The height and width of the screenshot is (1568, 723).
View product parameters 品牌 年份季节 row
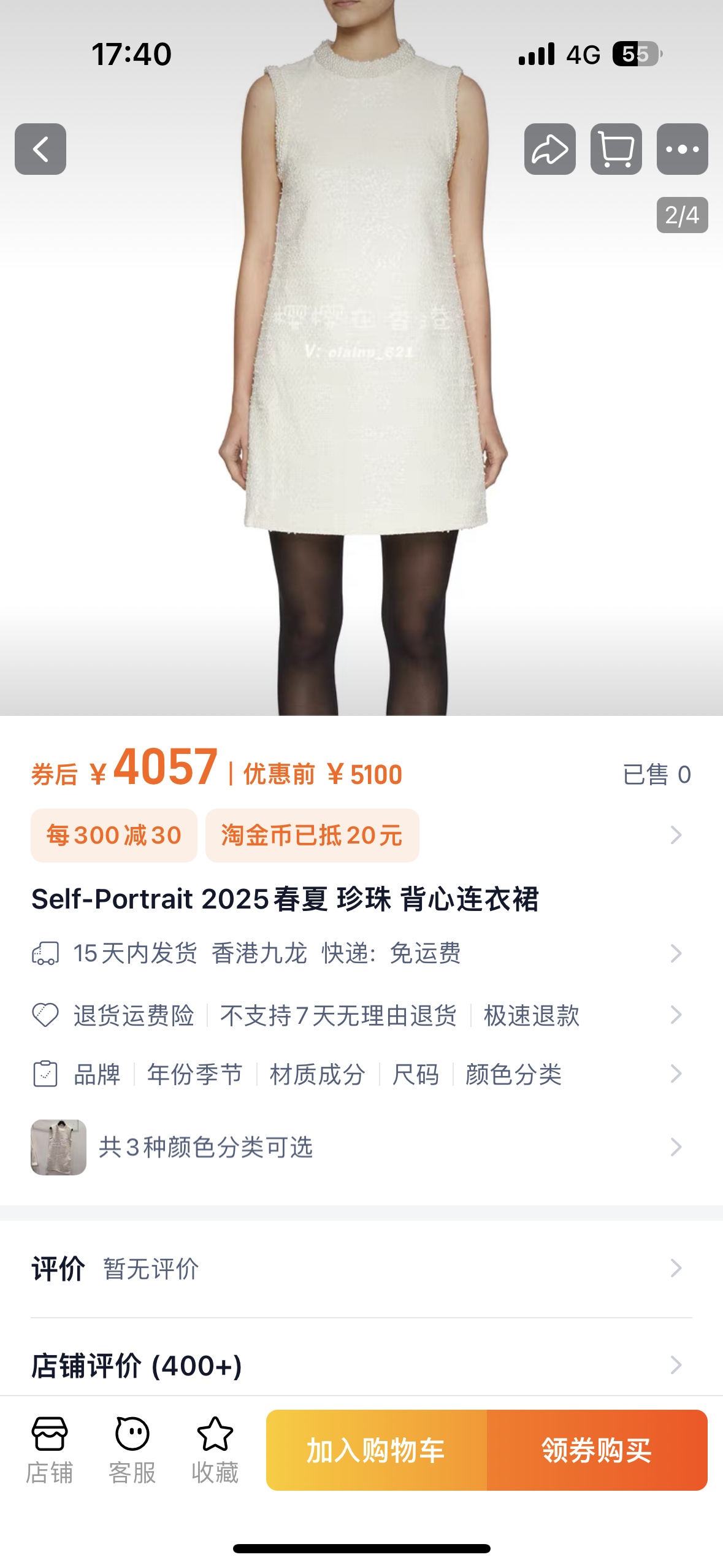[x=356, y=1074]
